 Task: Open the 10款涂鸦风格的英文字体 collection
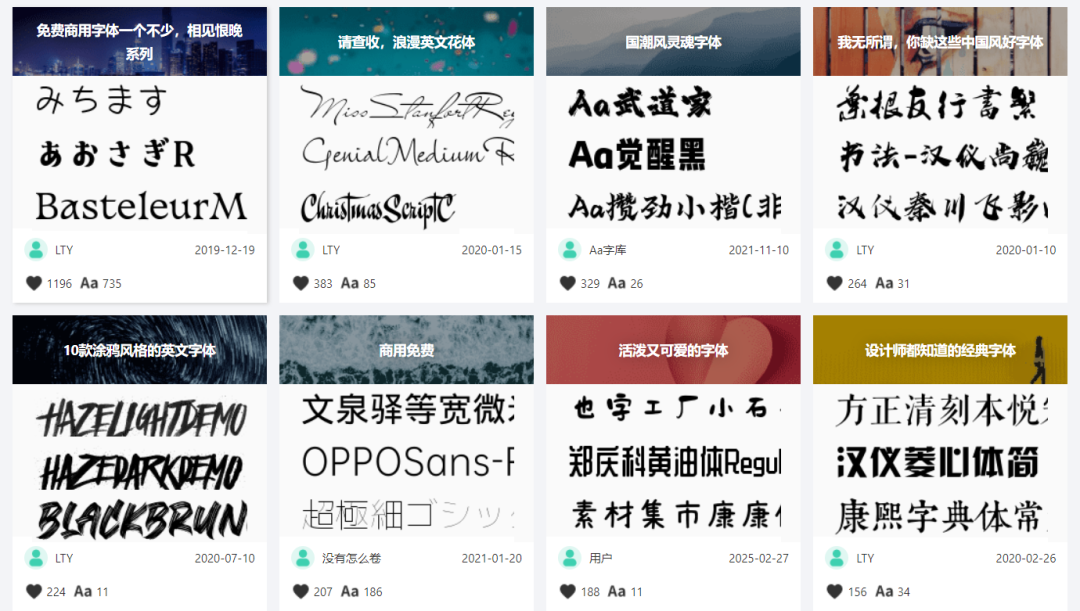tap(139, 350)
